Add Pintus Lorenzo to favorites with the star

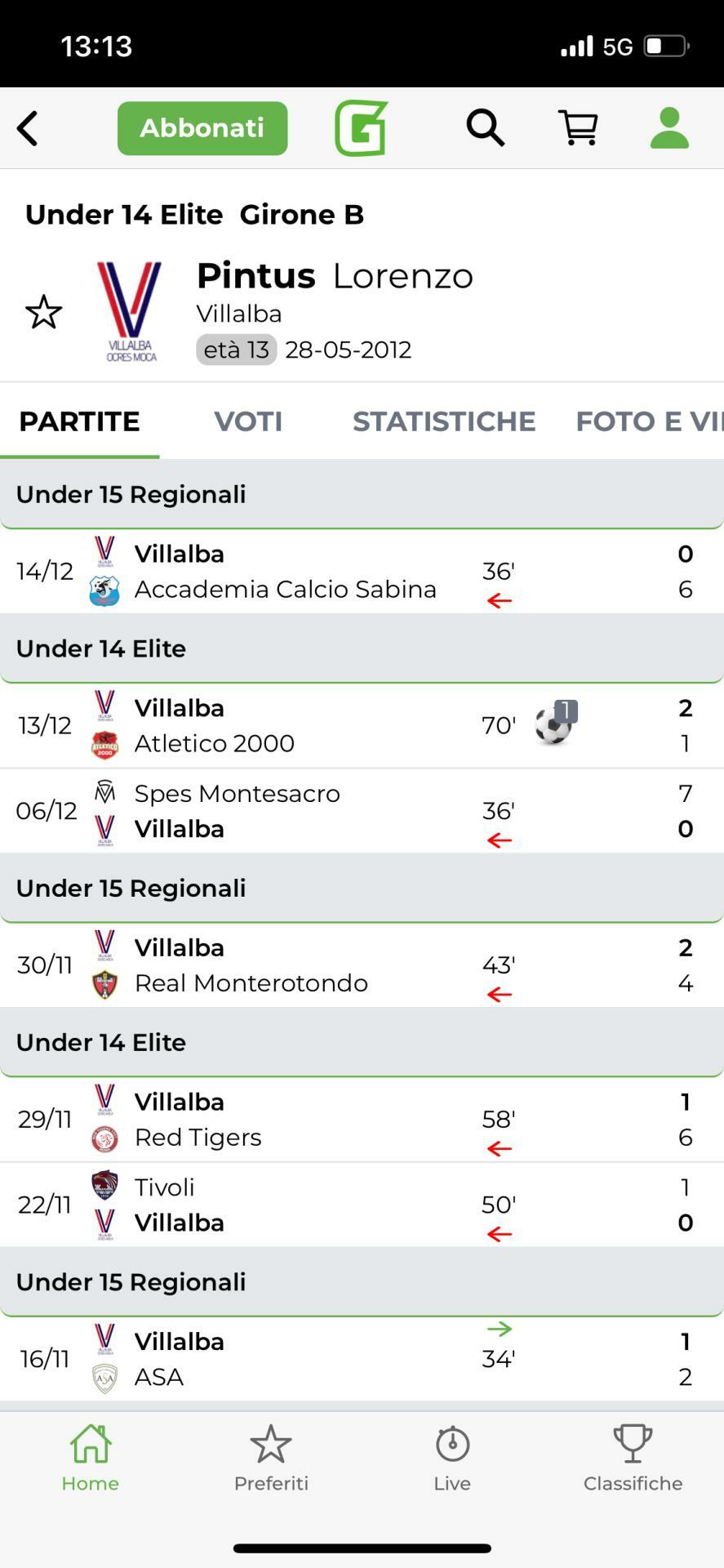click(x=43, y=312)
